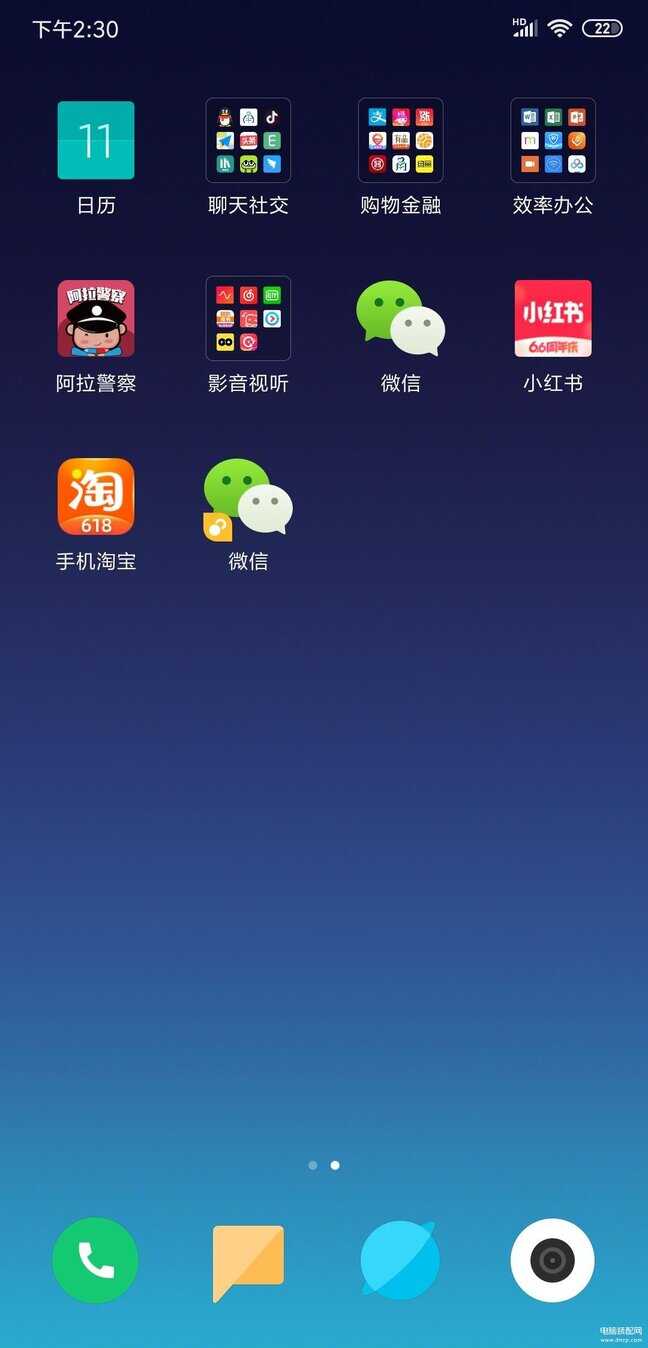The image size is (648, 1348).
Task: Open the 购物金融 folder
Action: coord(401,141)
